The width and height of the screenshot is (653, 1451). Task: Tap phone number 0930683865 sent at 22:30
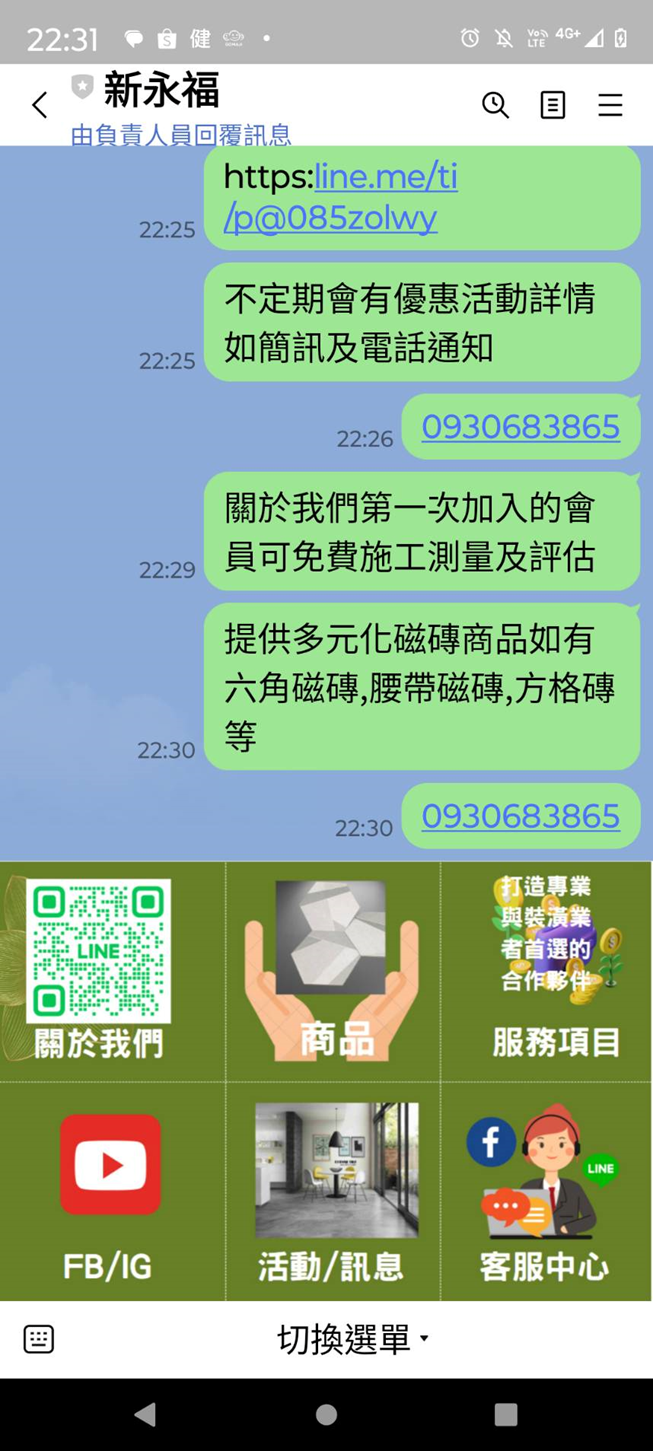tap(520, 816)
